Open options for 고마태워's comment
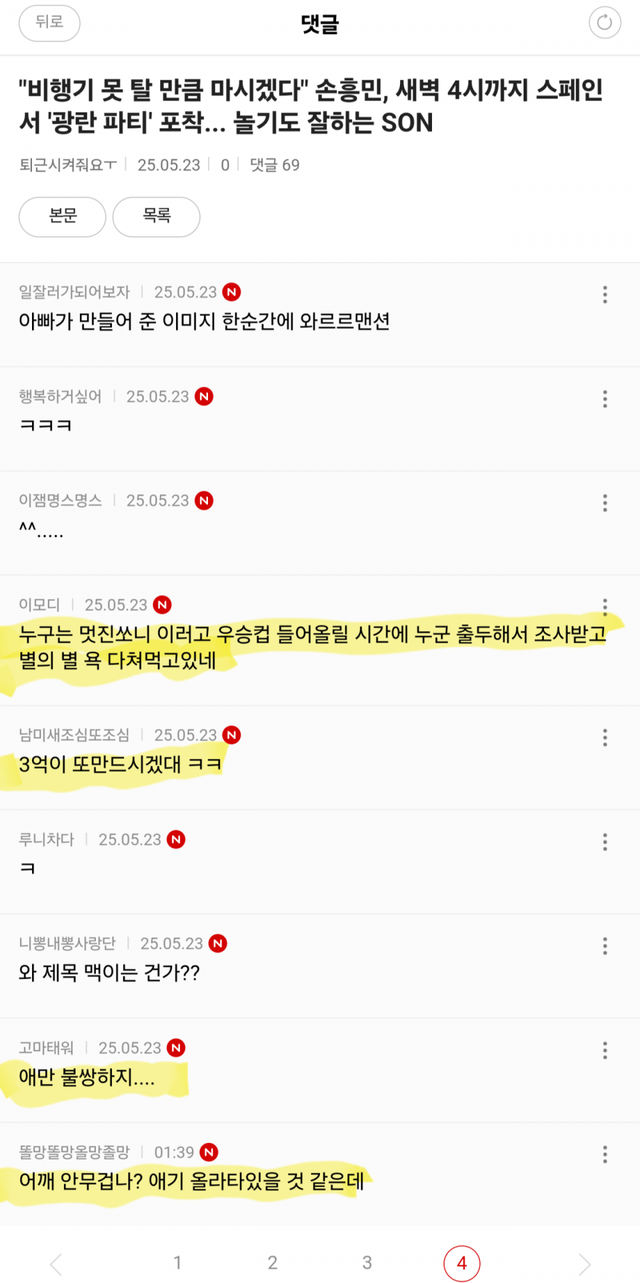 [x=605, y=1049]
